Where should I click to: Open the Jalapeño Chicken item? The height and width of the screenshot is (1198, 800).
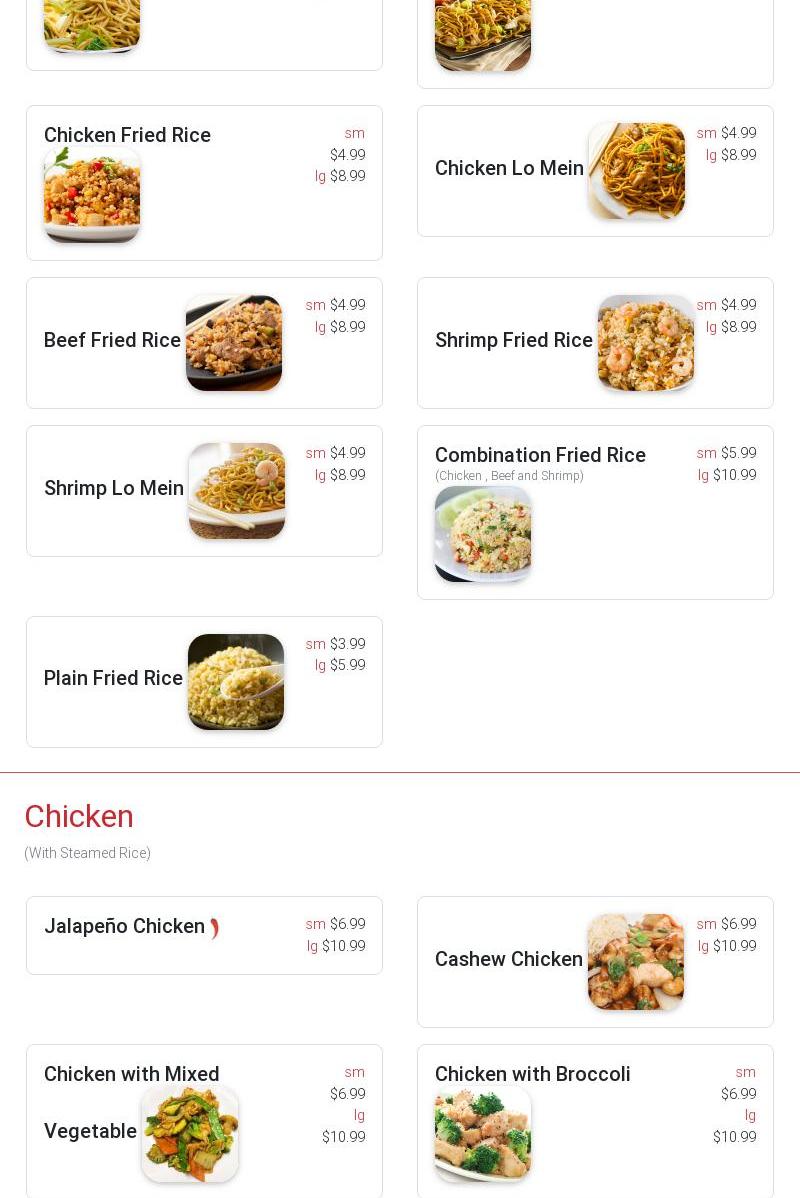point(124,926)
